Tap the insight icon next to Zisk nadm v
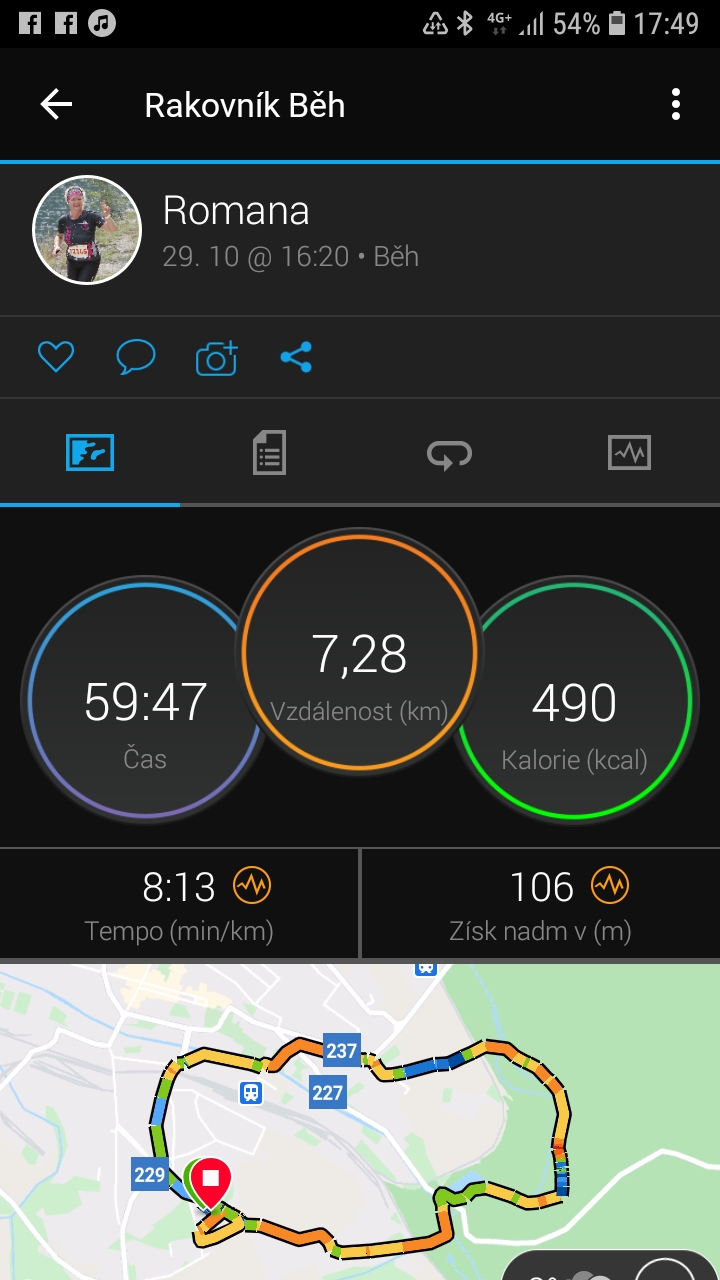This screenshot has width=720, height=1280. click(x=609, y=886)
